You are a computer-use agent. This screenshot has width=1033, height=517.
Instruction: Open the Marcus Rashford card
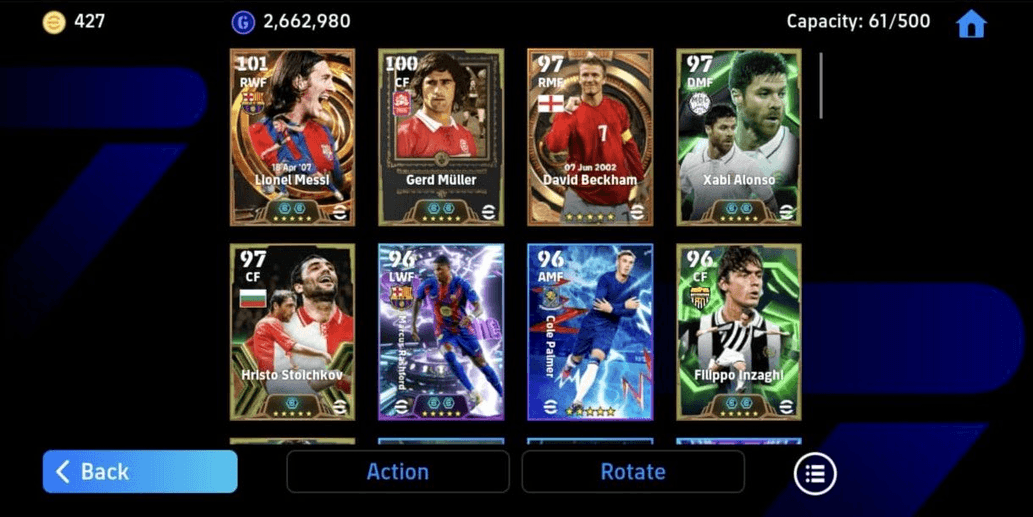441,332
